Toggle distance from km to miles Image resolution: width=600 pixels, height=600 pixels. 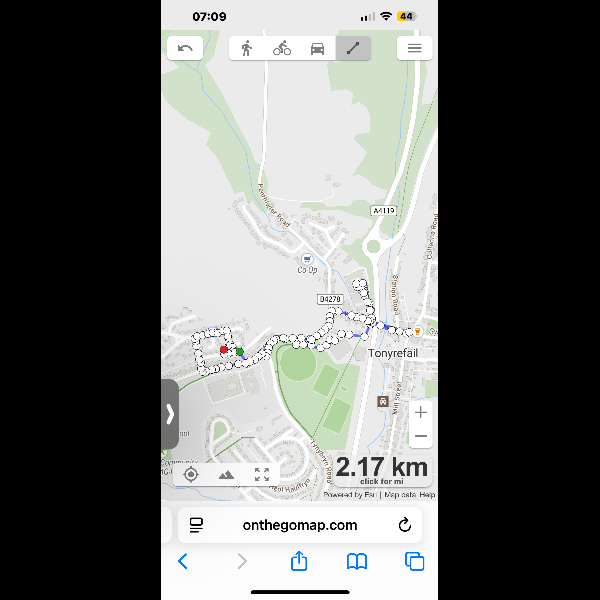382,469
